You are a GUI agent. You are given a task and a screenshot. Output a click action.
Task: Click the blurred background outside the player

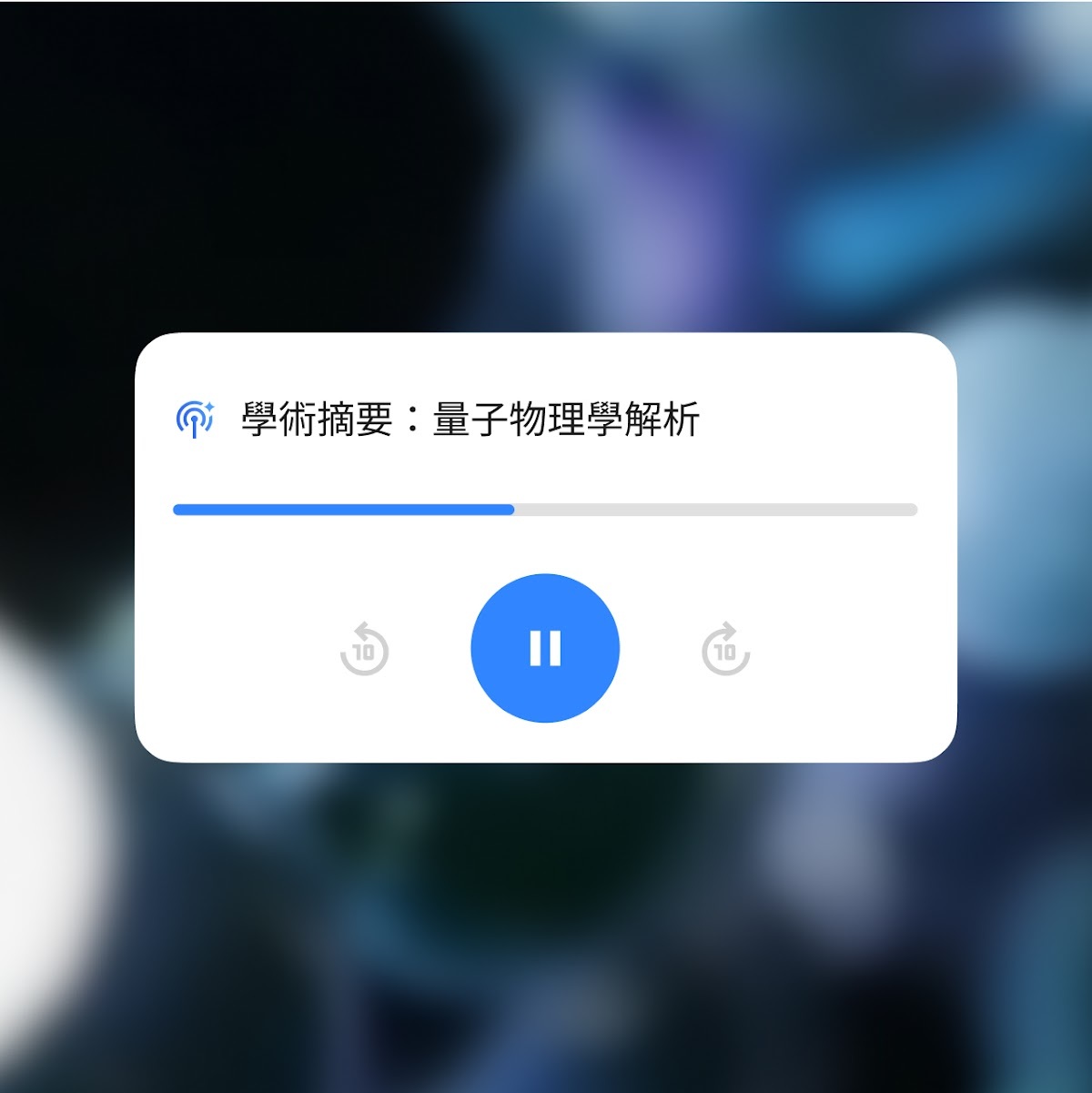(x=546, y=956)
